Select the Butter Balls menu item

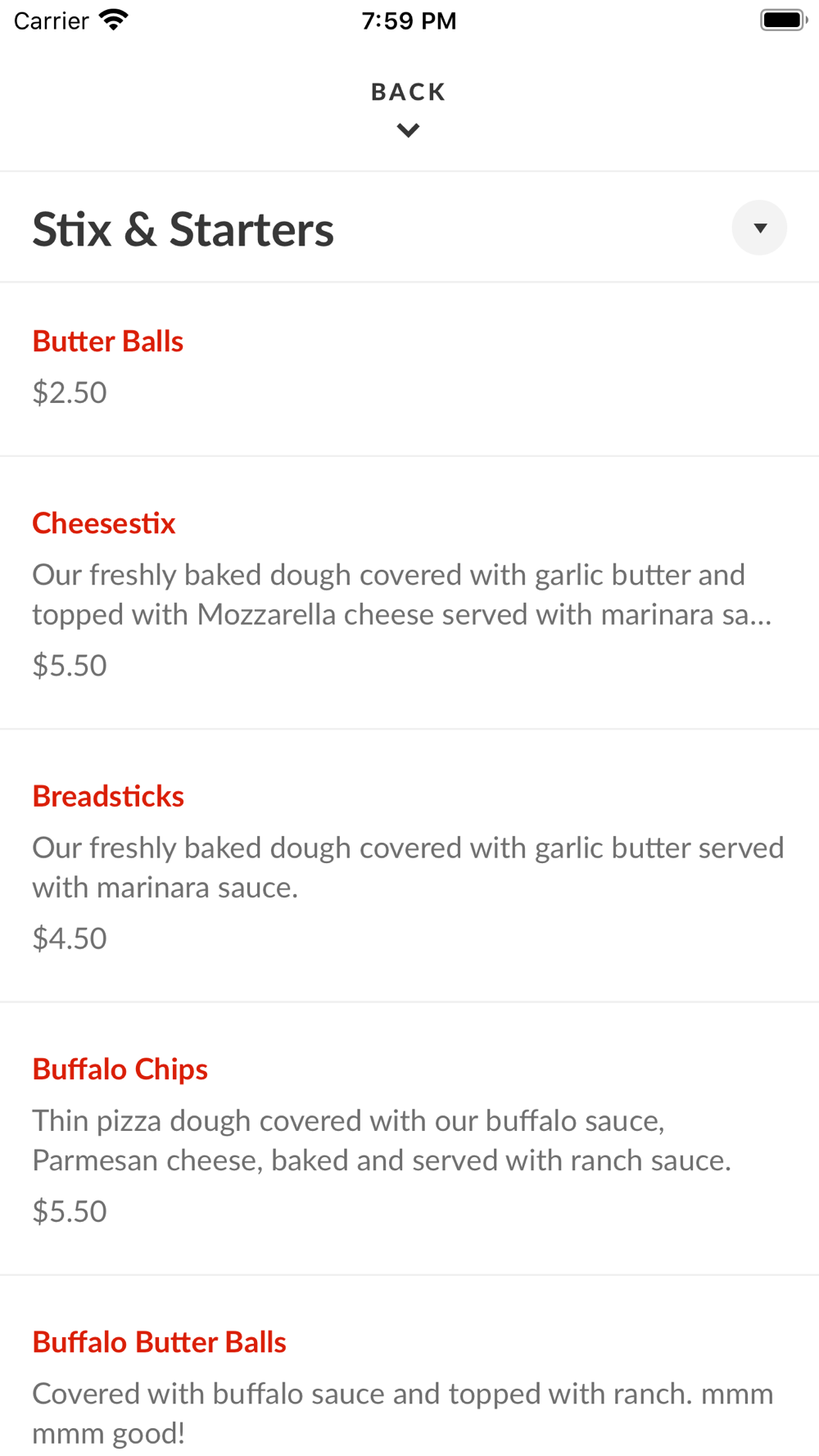point(108,341)
